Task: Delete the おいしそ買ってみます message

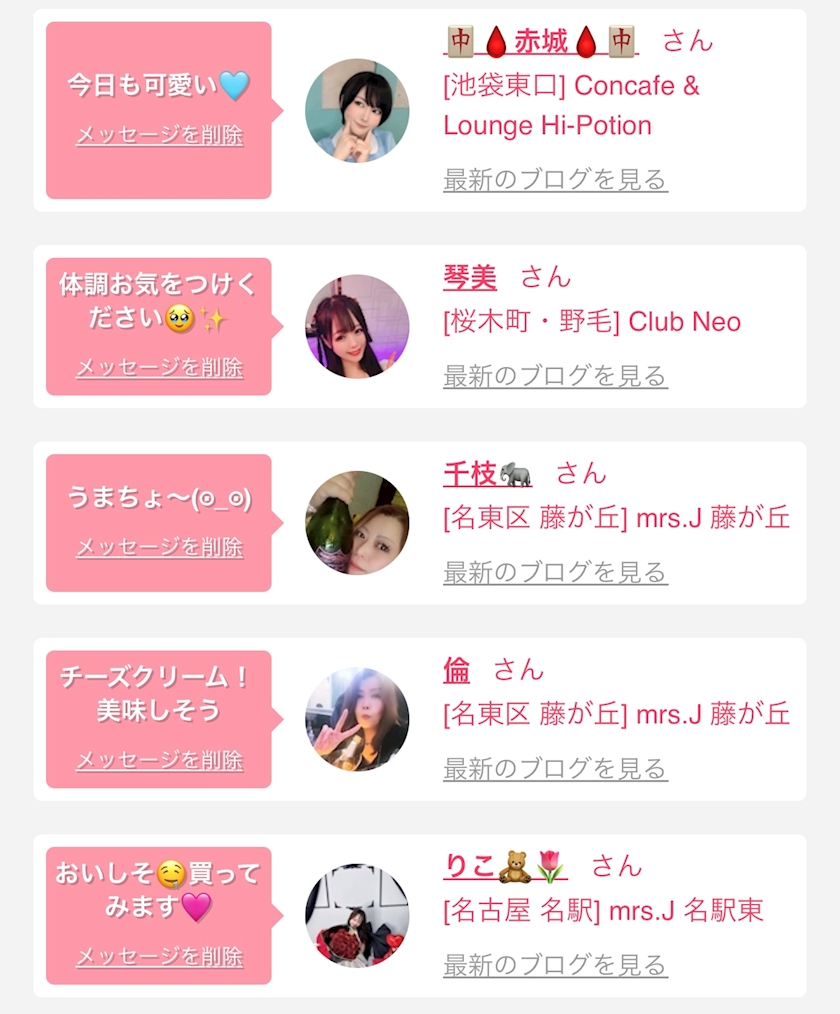Action: (160, 956)
